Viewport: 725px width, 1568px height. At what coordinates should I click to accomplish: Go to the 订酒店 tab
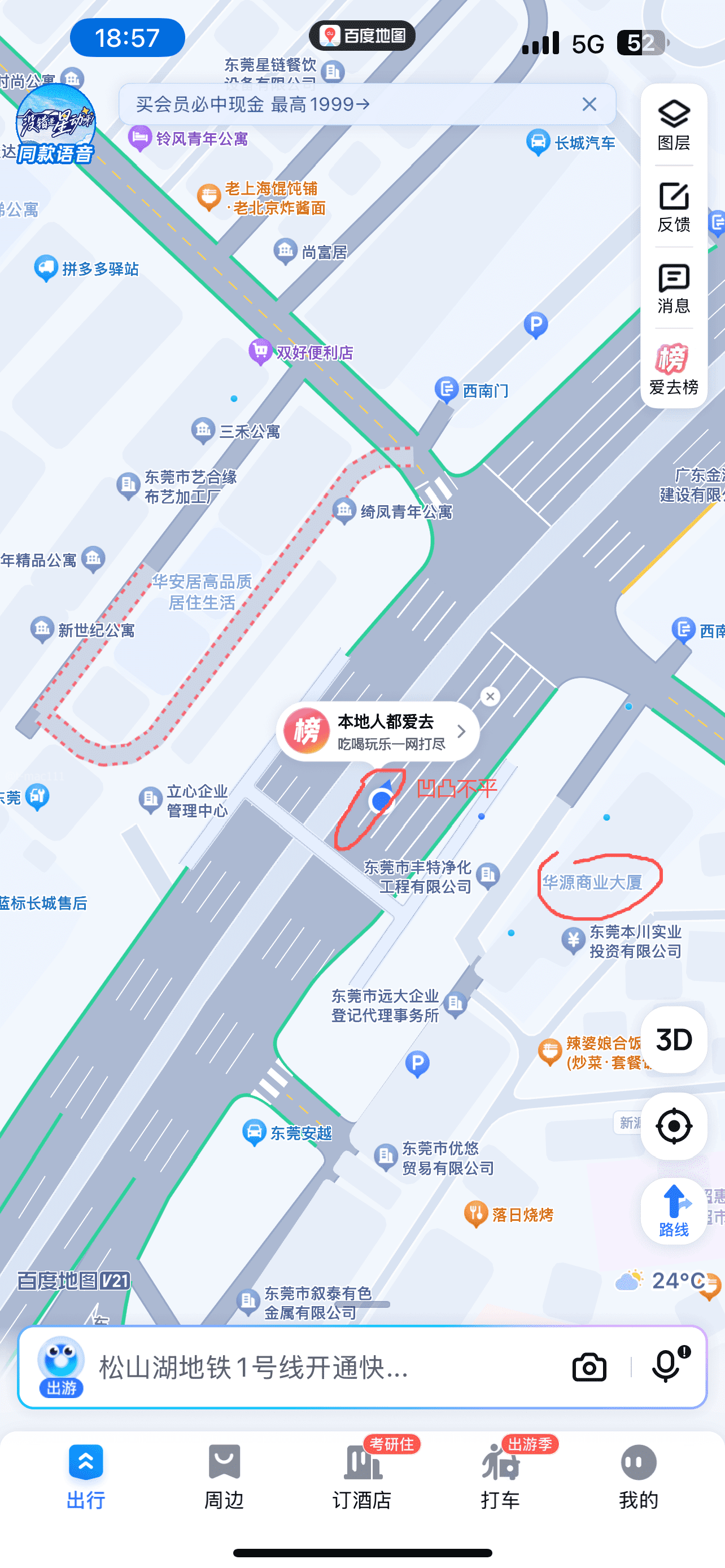[362, 1475]
